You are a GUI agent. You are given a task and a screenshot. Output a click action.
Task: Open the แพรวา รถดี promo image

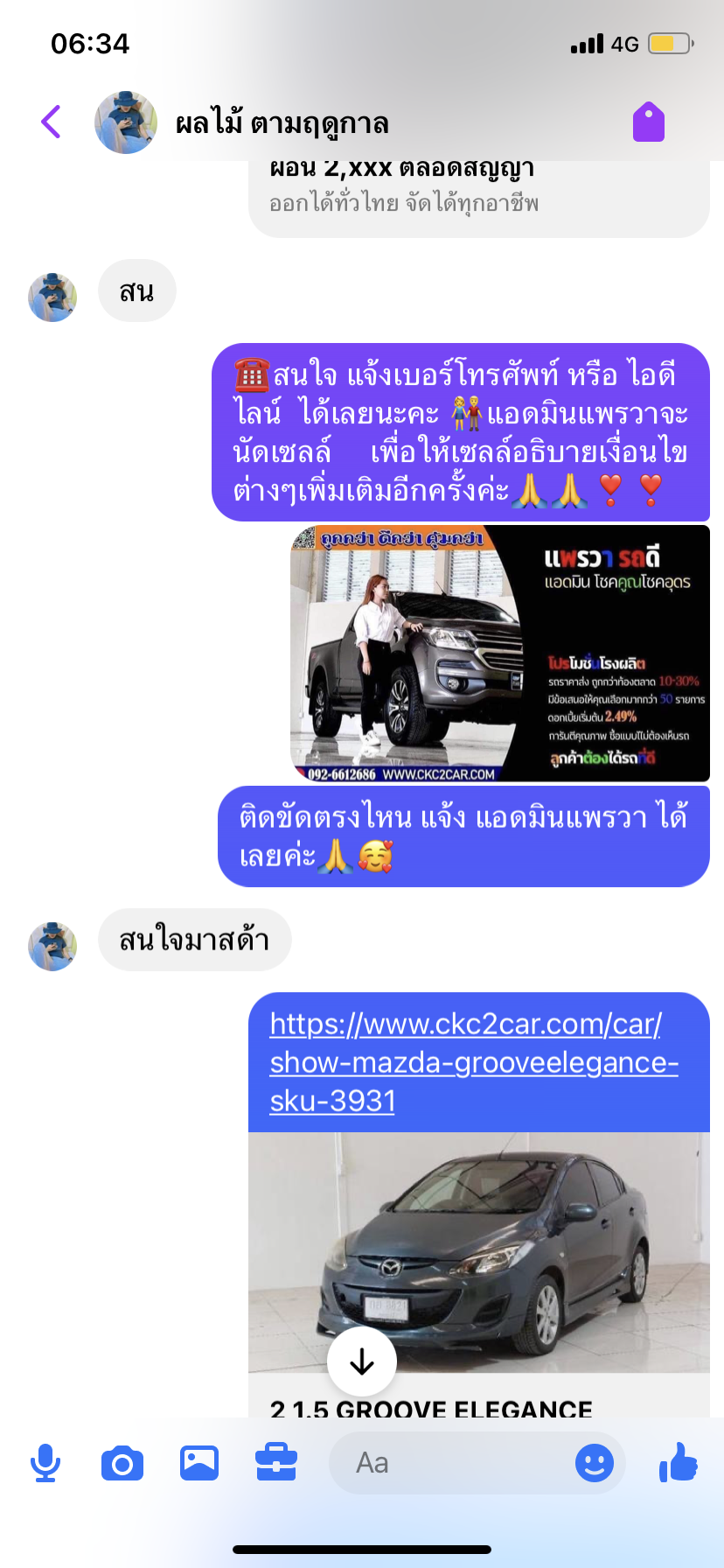pos(500,653)
